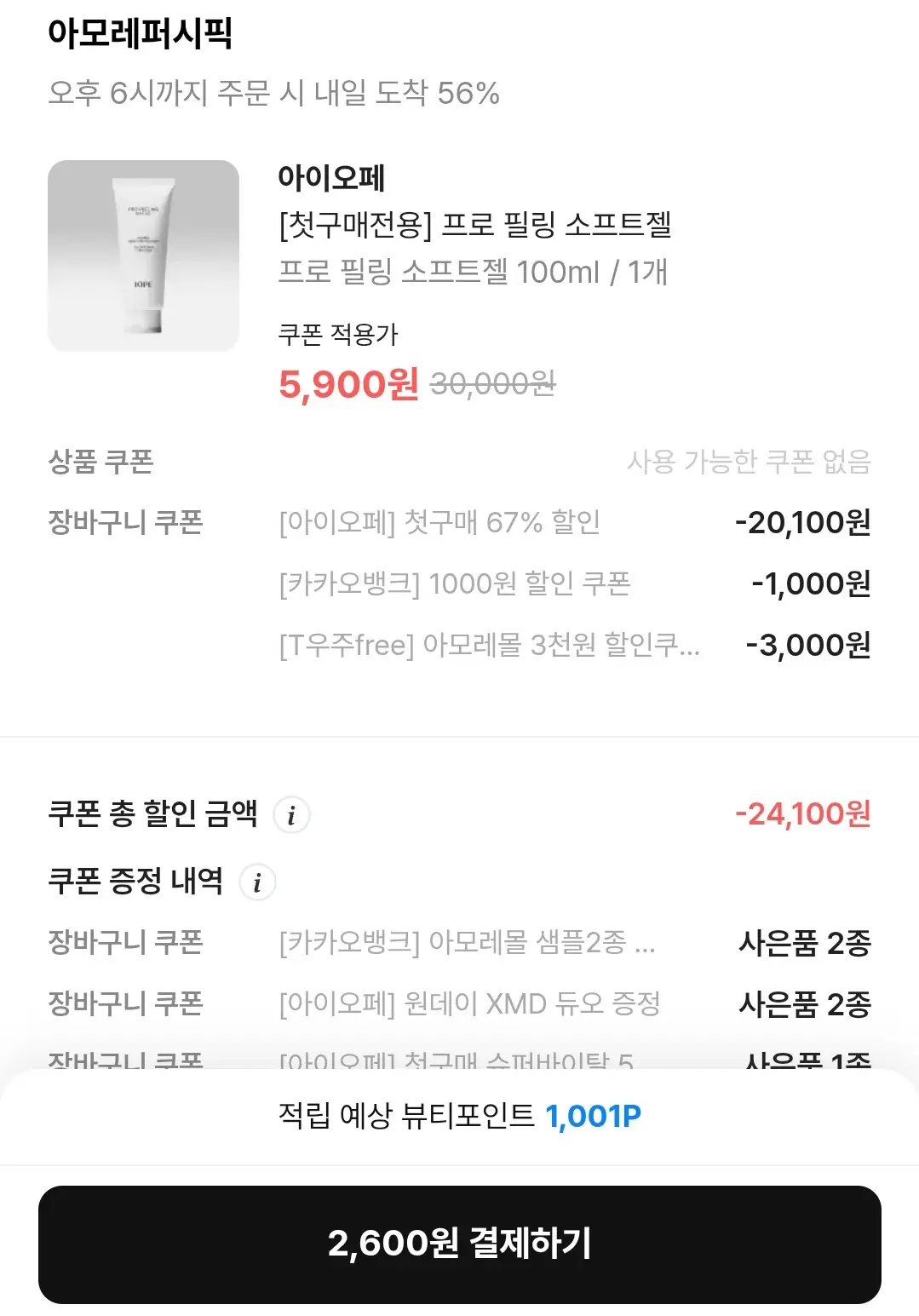Open info icon beside 쿠폰 증정 내역
919x1316 pixels.
tap(257, 882)
